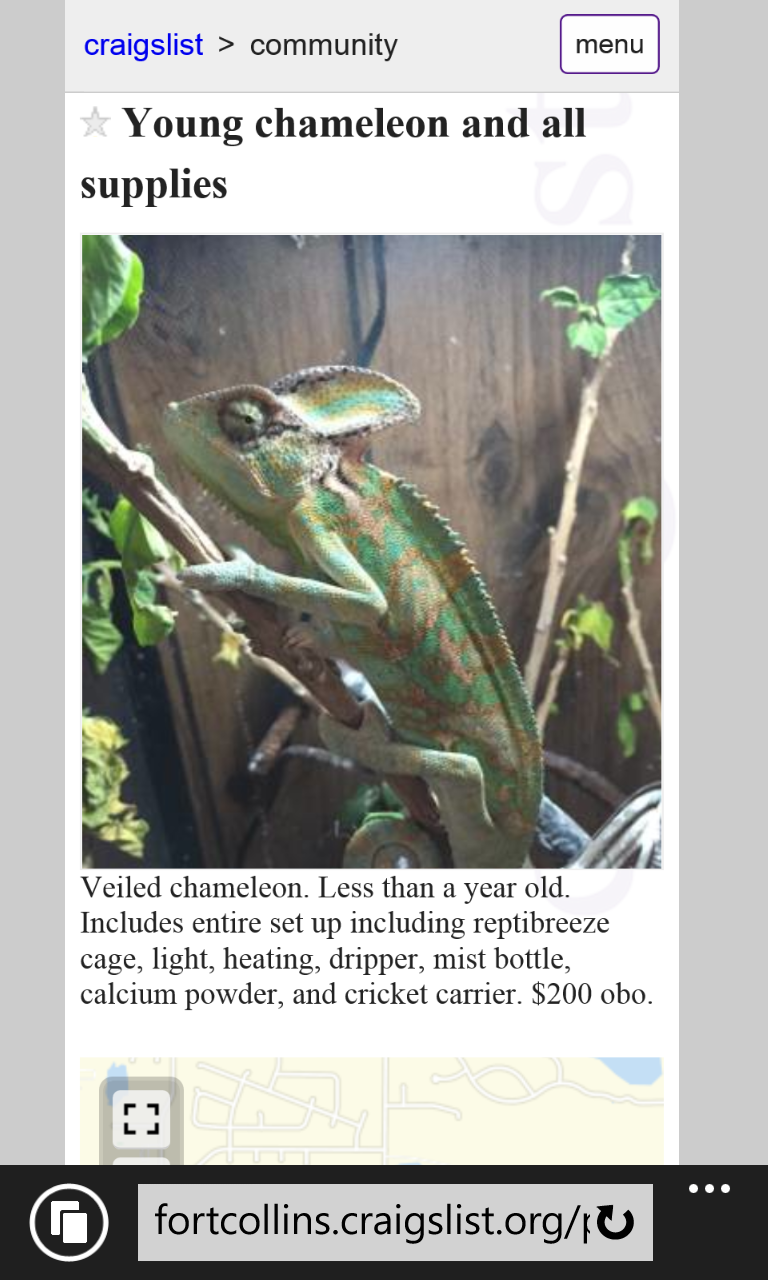This screenshot has height=1280, width=768.
Task: Open the browser's more options dots
Action: (x=709, y=1190)
